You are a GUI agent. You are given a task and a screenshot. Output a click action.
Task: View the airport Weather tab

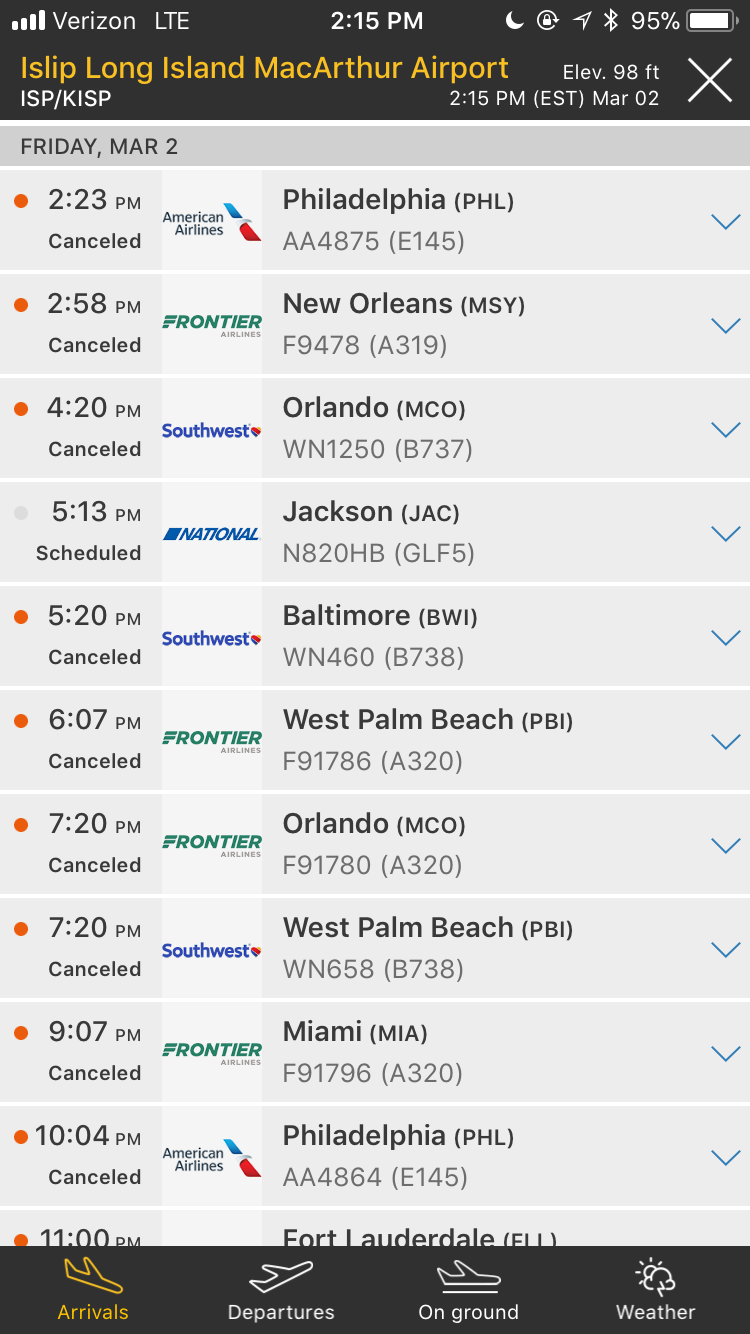click(655, 1290)
